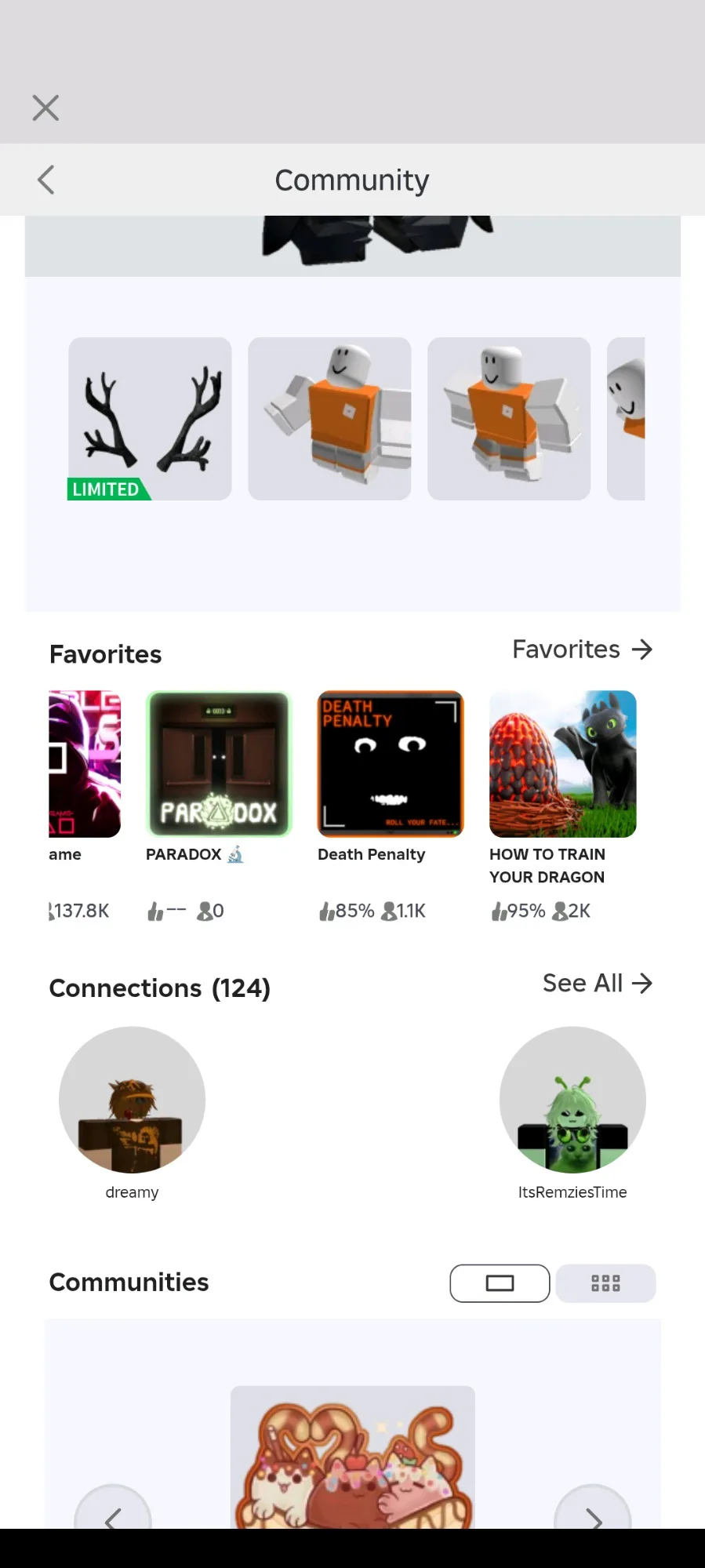Open the cats community card
The width and height of the screenshot is (705, 1568).
[353, 1456]
